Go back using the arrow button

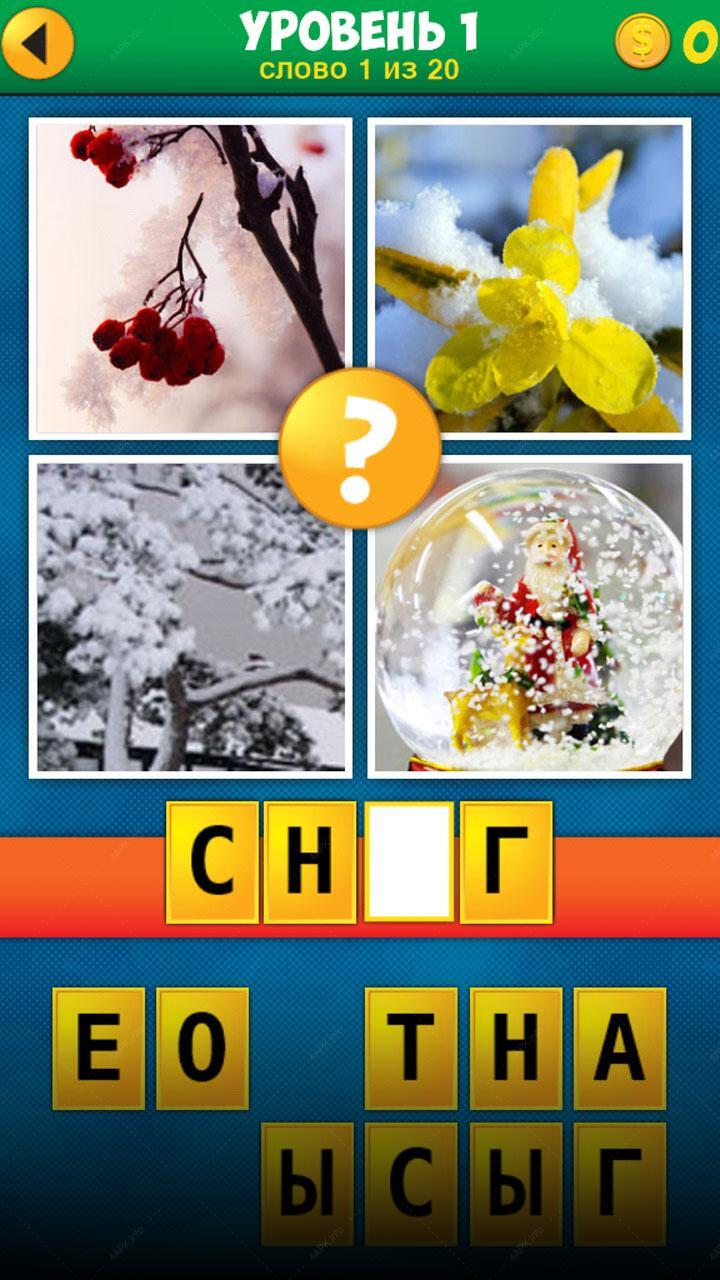tap(37, 42)
